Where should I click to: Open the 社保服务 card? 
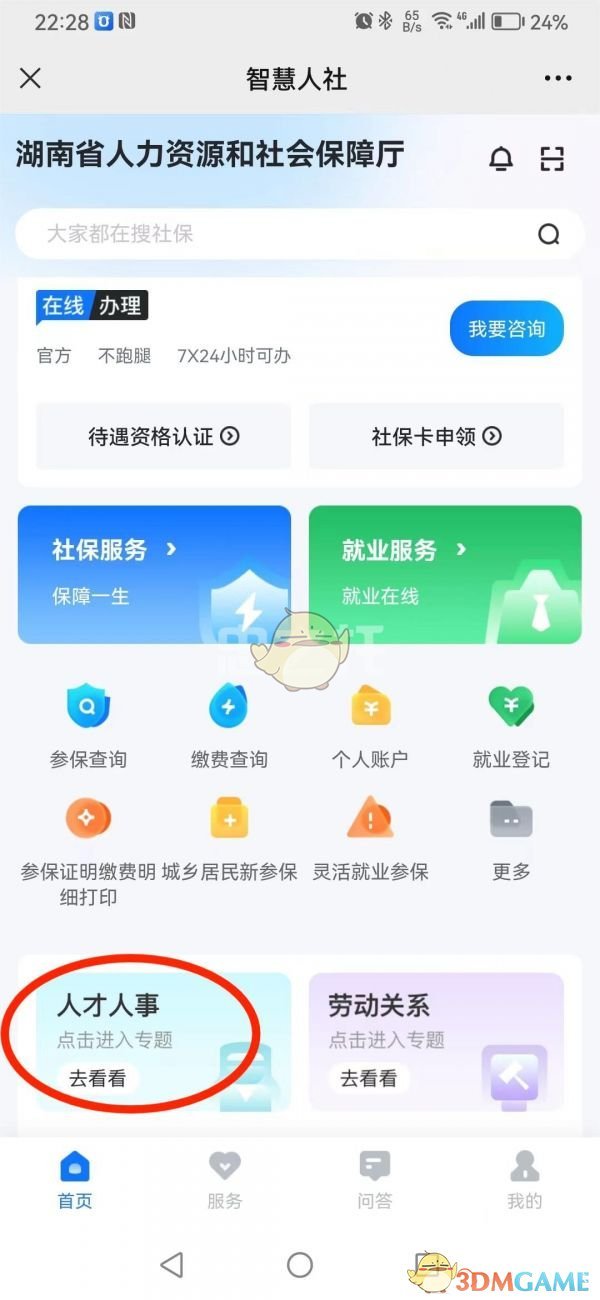point(154,573)
